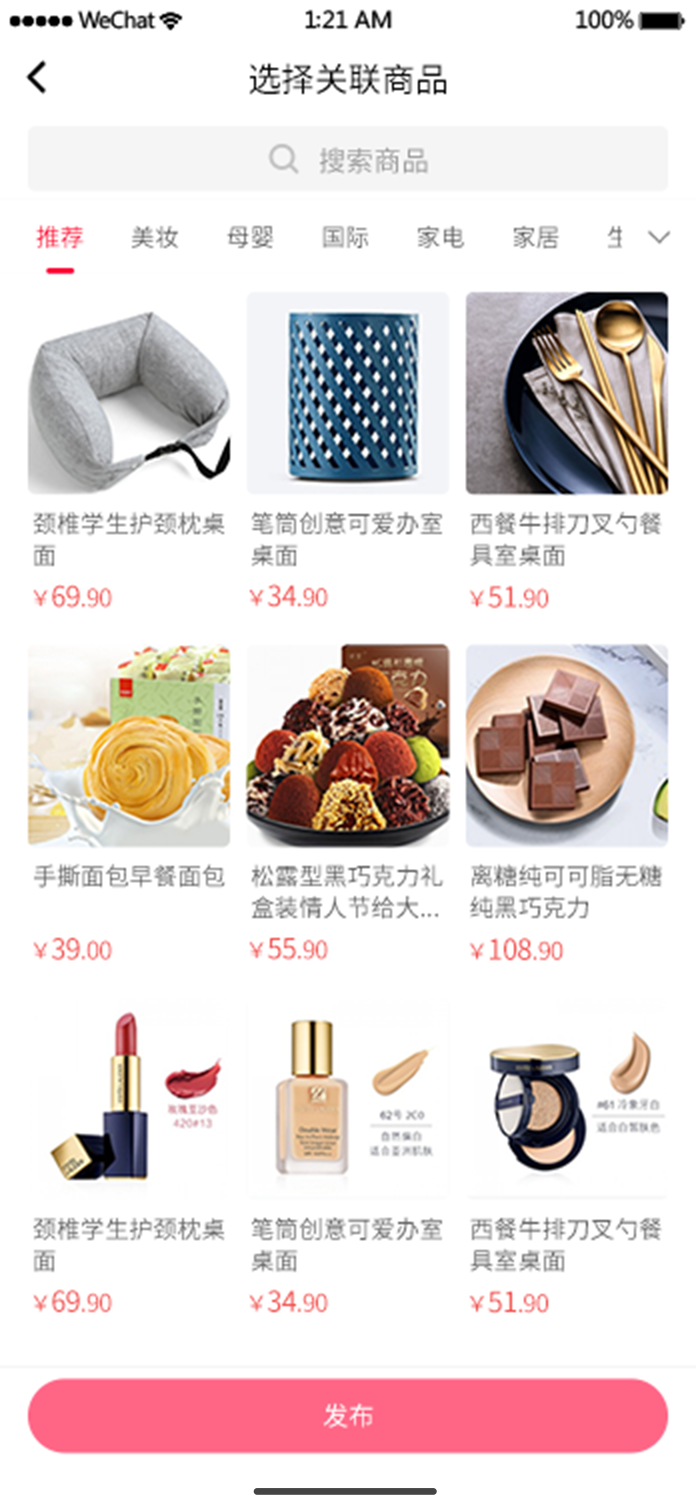
Task: Select the 松露型黑巧克力礼盒 product
Action: 348,746
